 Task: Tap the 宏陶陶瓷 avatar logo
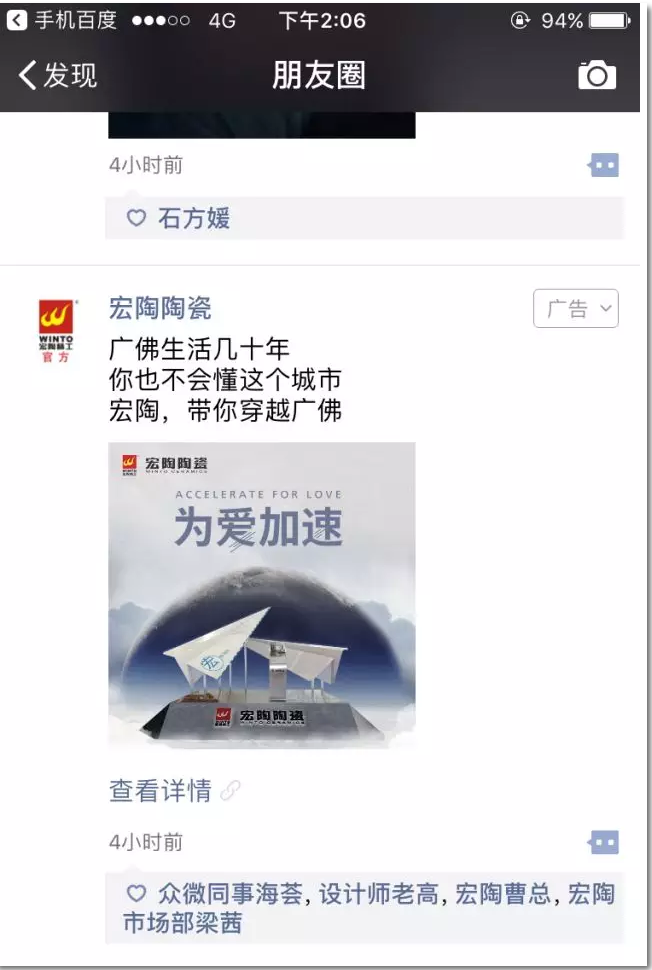[x=55, y=329]
